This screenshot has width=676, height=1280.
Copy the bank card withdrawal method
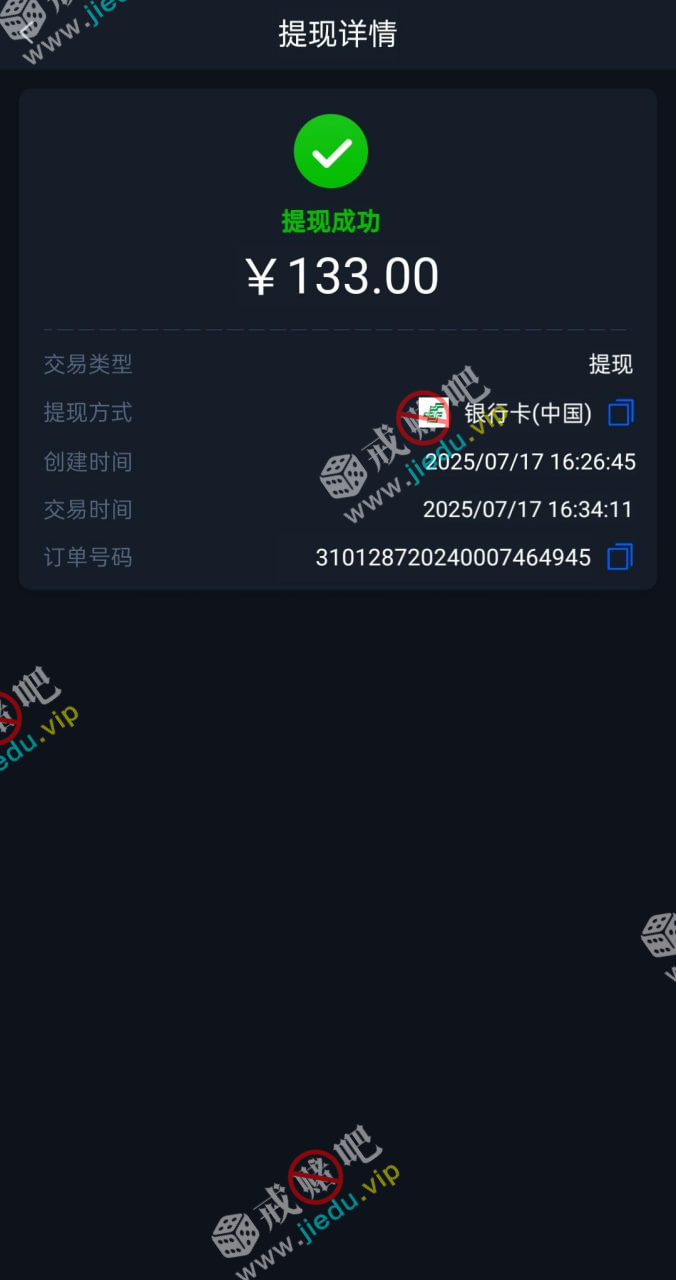621,413
